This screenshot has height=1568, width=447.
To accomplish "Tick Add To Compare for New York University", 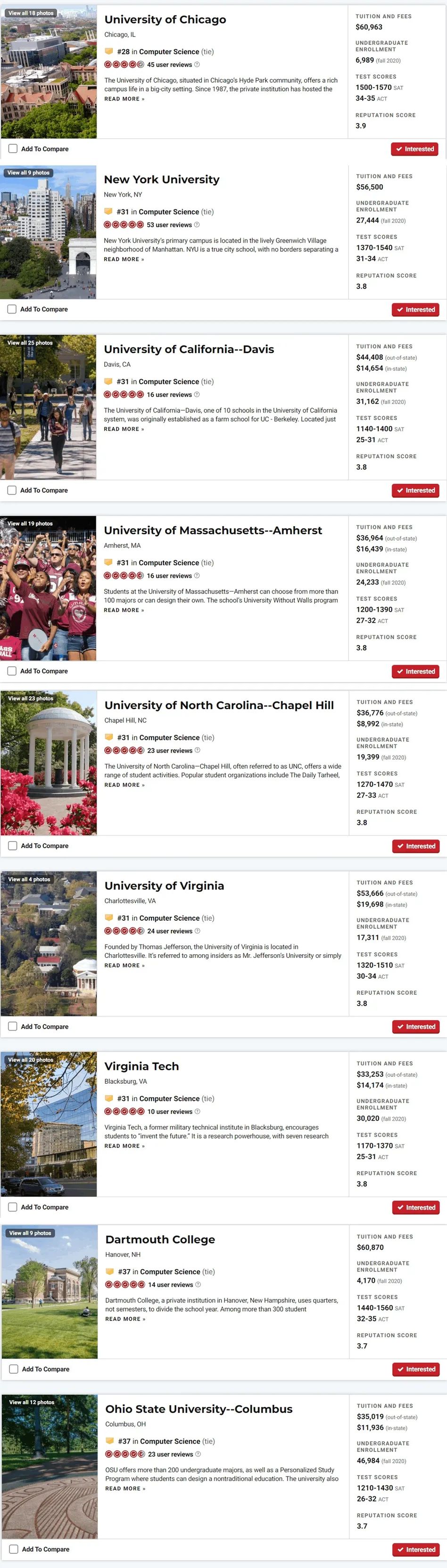I will click(12, 309).
